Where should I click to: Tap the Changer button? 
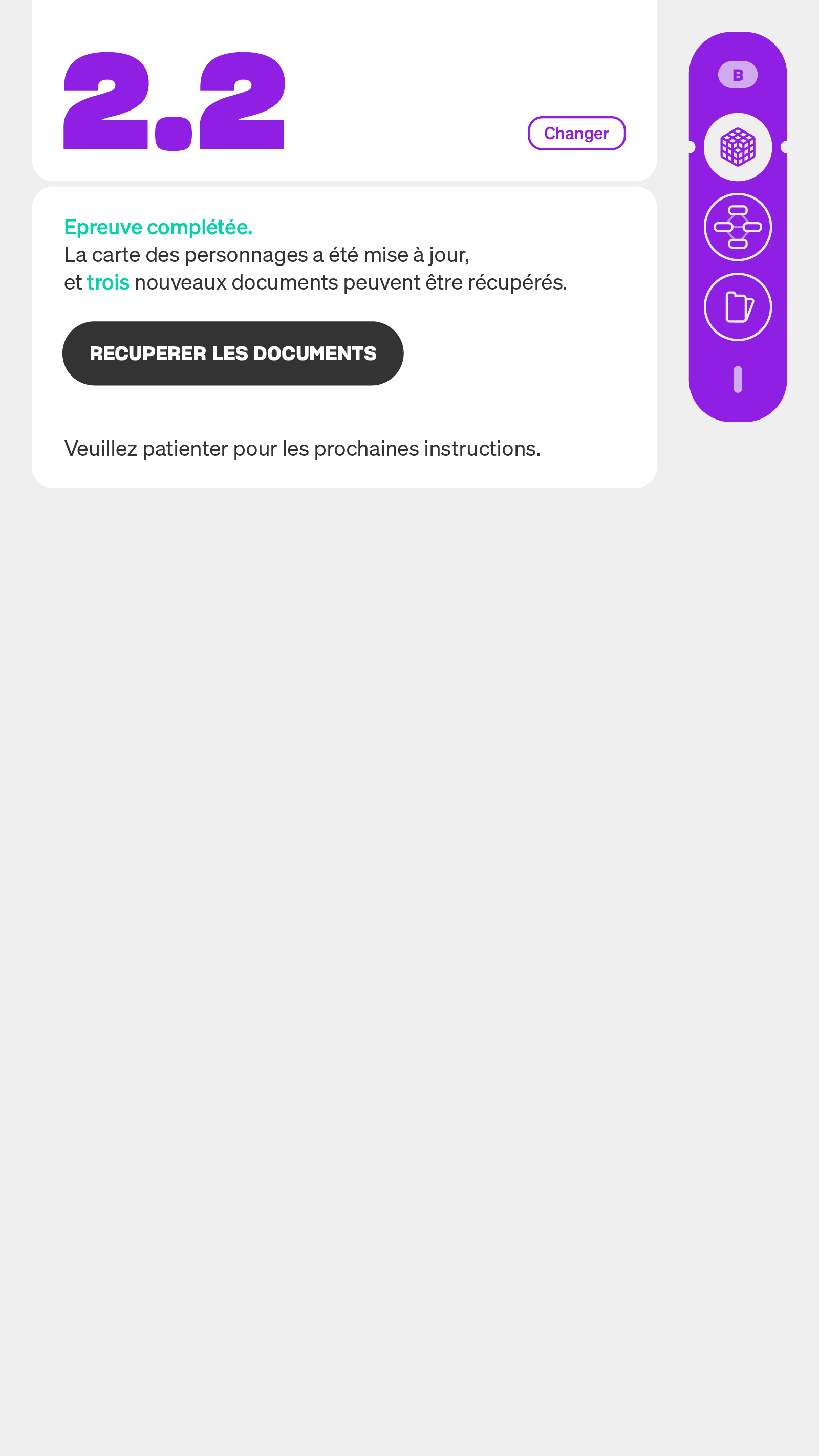pos(576,134)
